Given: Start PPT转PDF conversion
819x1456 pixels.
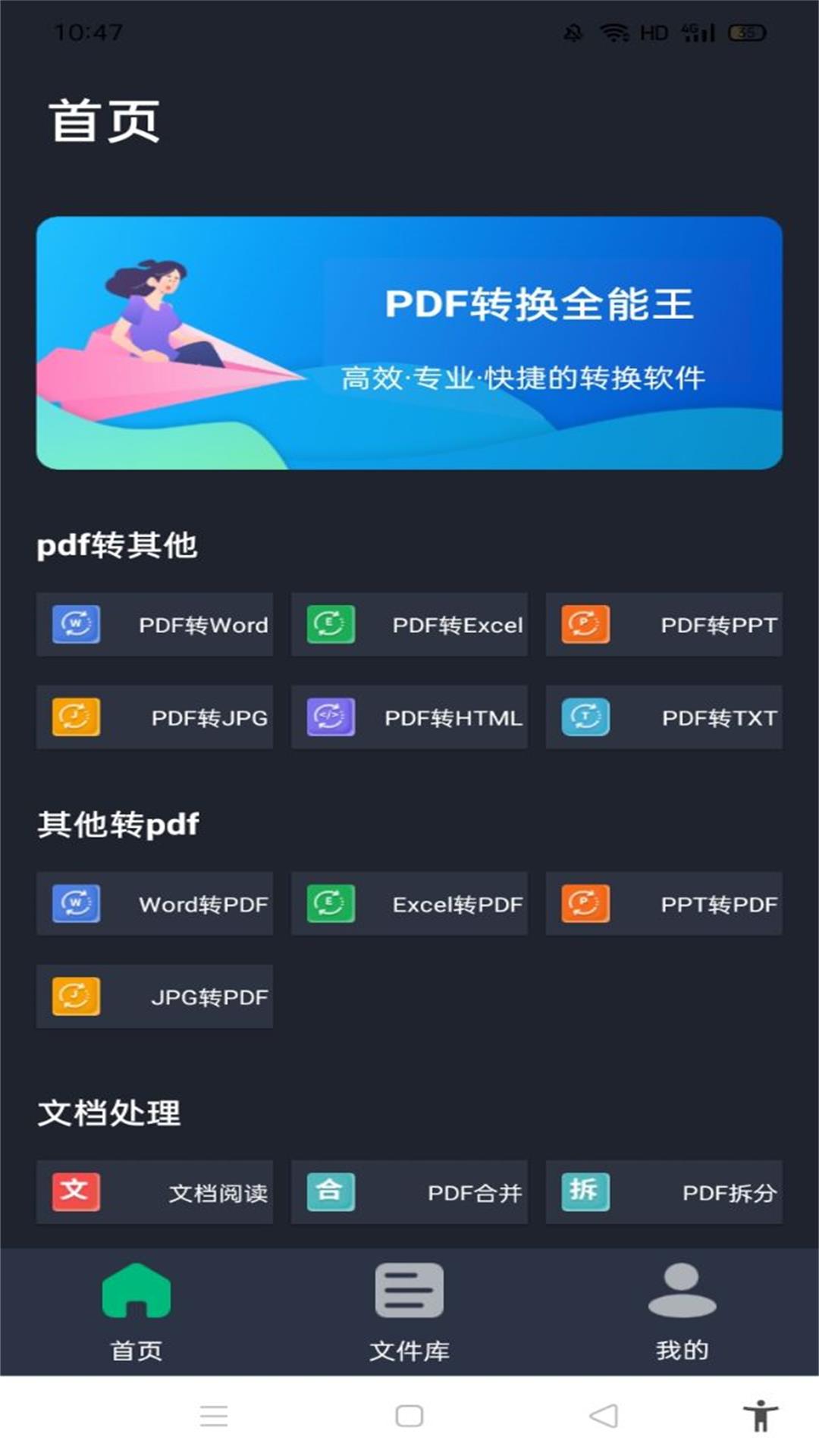Looking at the screenshot, I should tap(664, 904).
